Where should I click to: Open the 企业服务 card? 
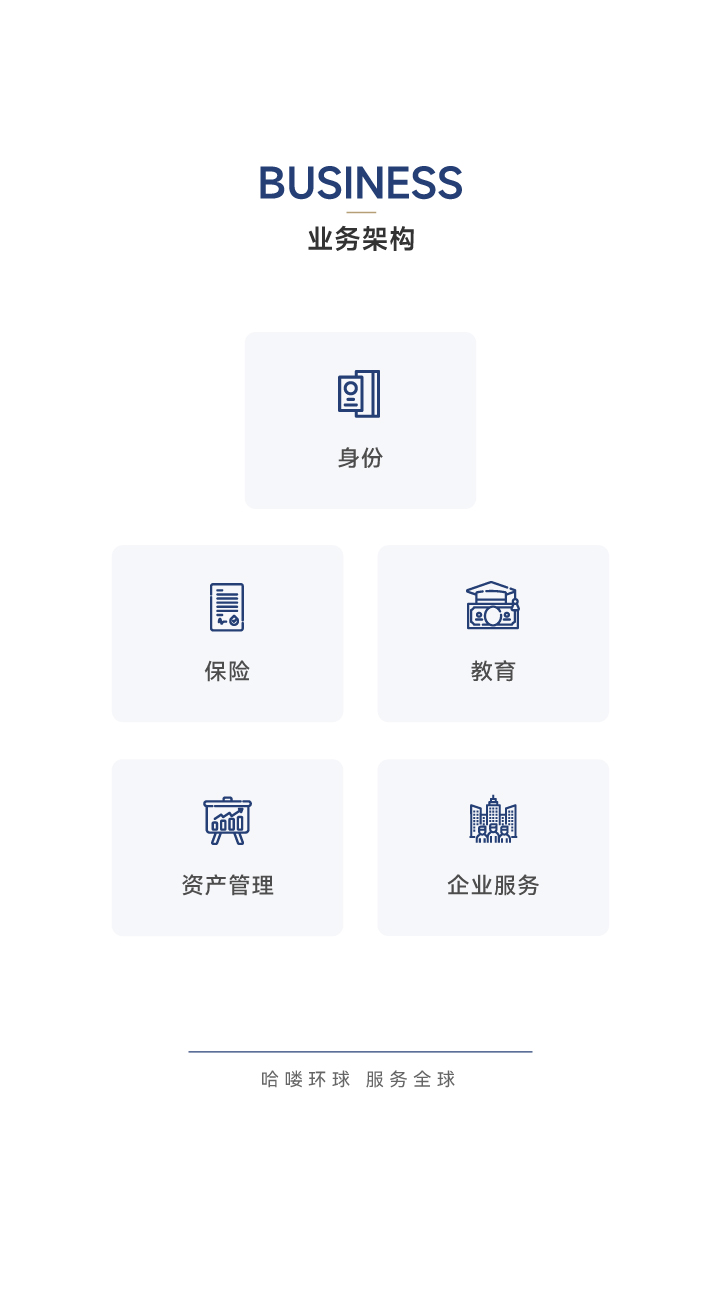pyautogui.click(x=493, y=847)
